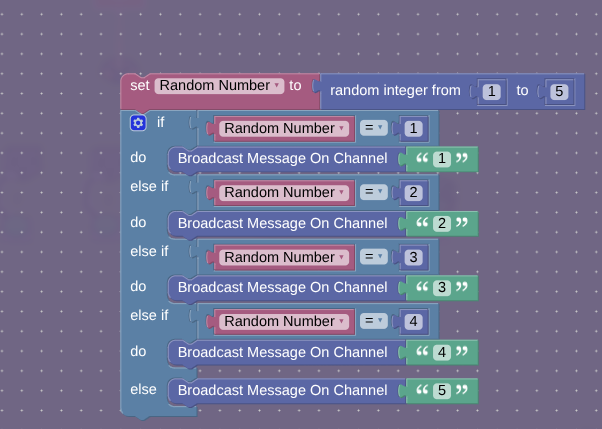Edit the comparison number 3
This screenshot has height=429, width=602.
point(414,257)
